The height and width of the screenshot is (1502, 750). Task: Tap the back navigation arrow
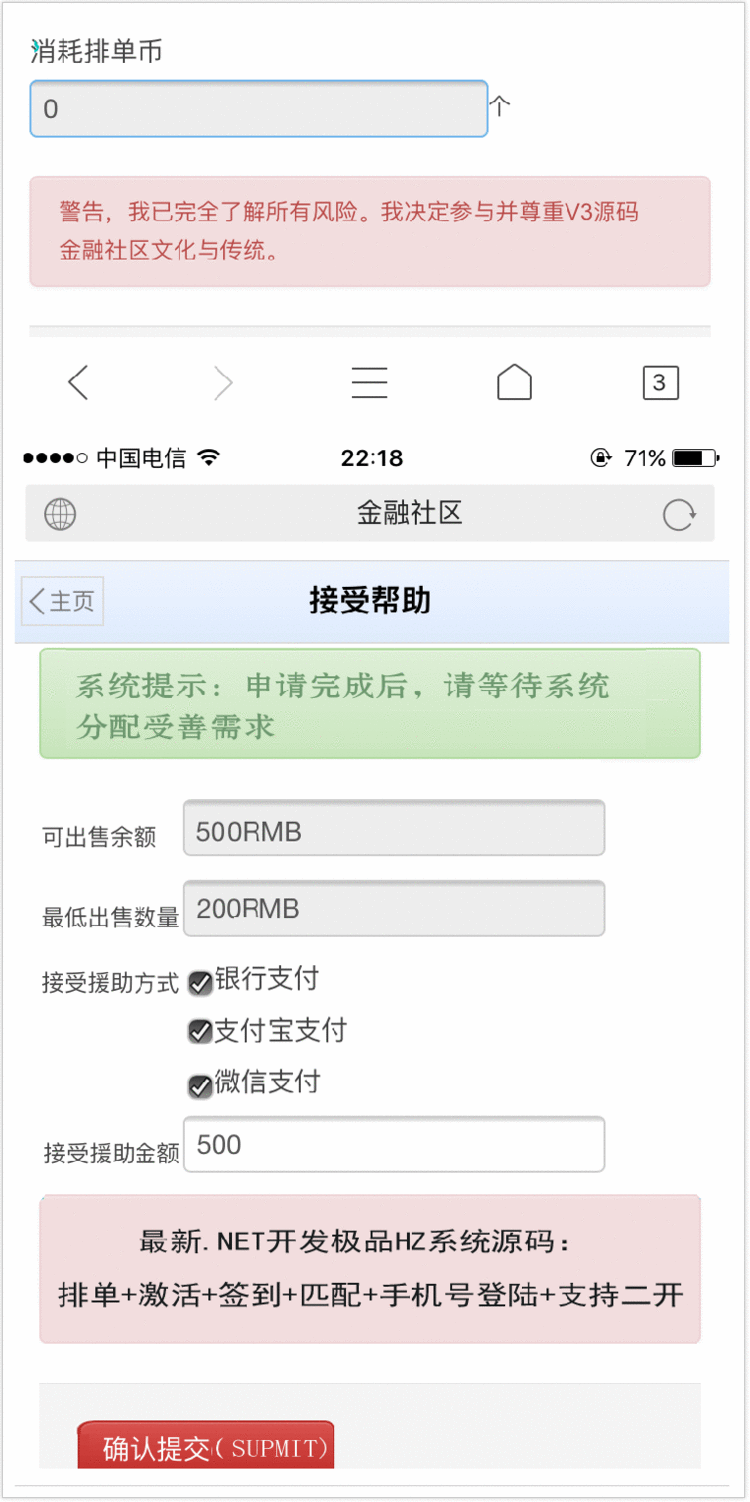[x=78, y=382]
